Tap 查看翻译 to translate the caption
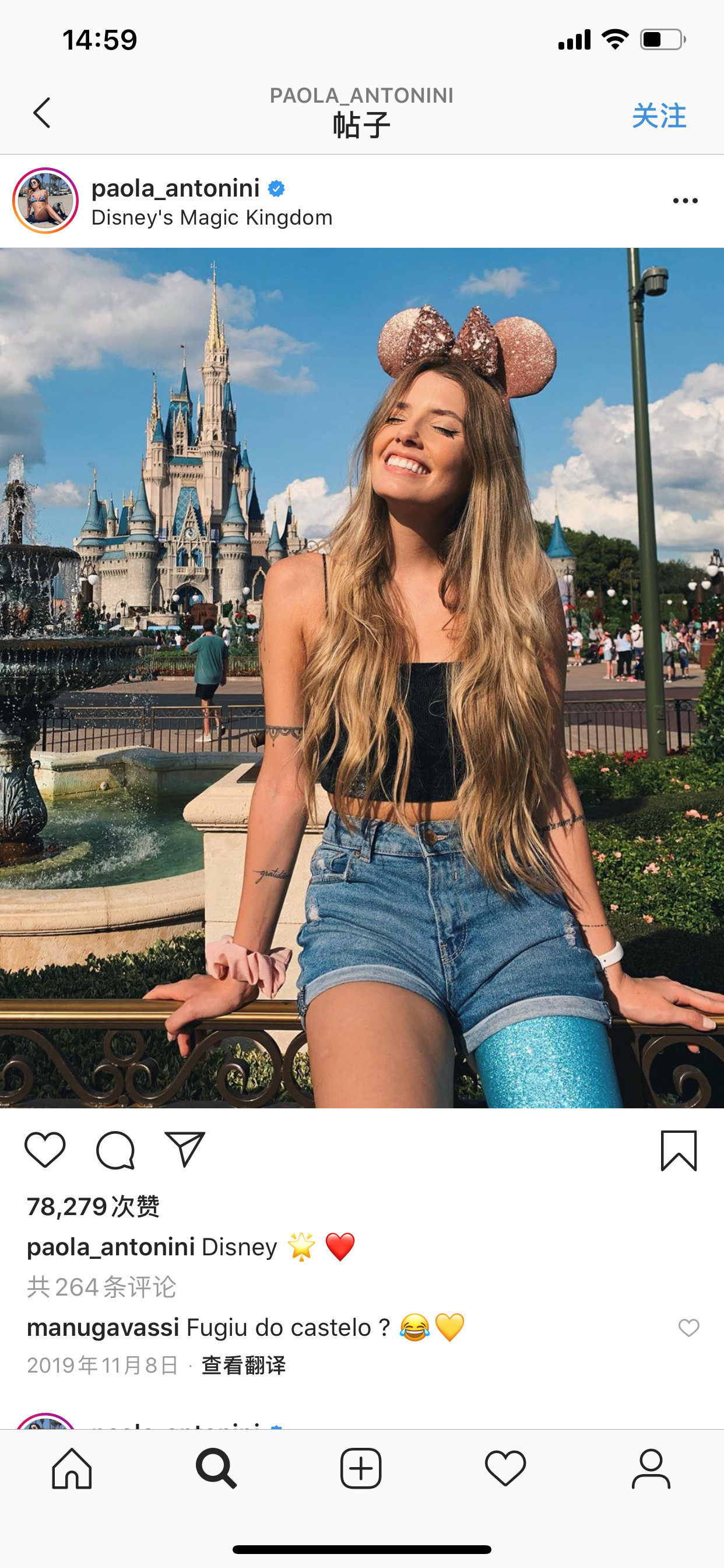This screenshot has width=724, height=1568. click(x=243, y=1366)
